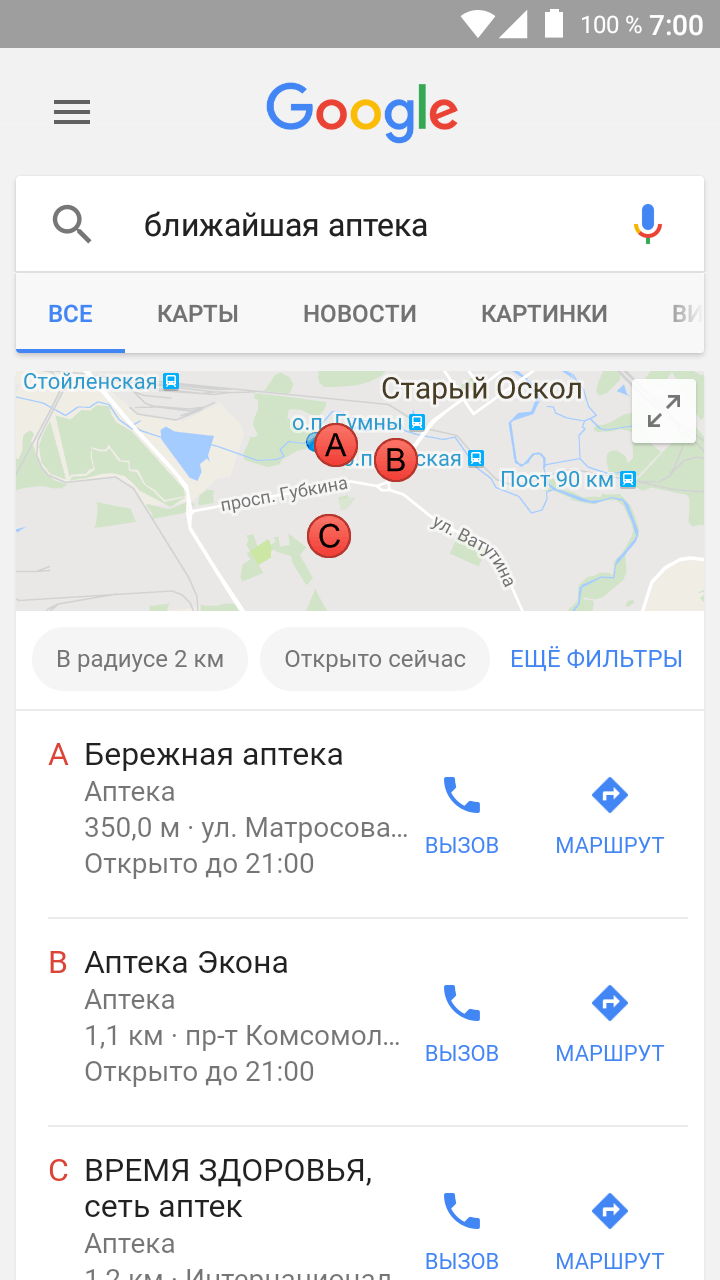The image size is (720, 1280).
Task: Open the Аптека Экона result
Action: coord(186,962)
